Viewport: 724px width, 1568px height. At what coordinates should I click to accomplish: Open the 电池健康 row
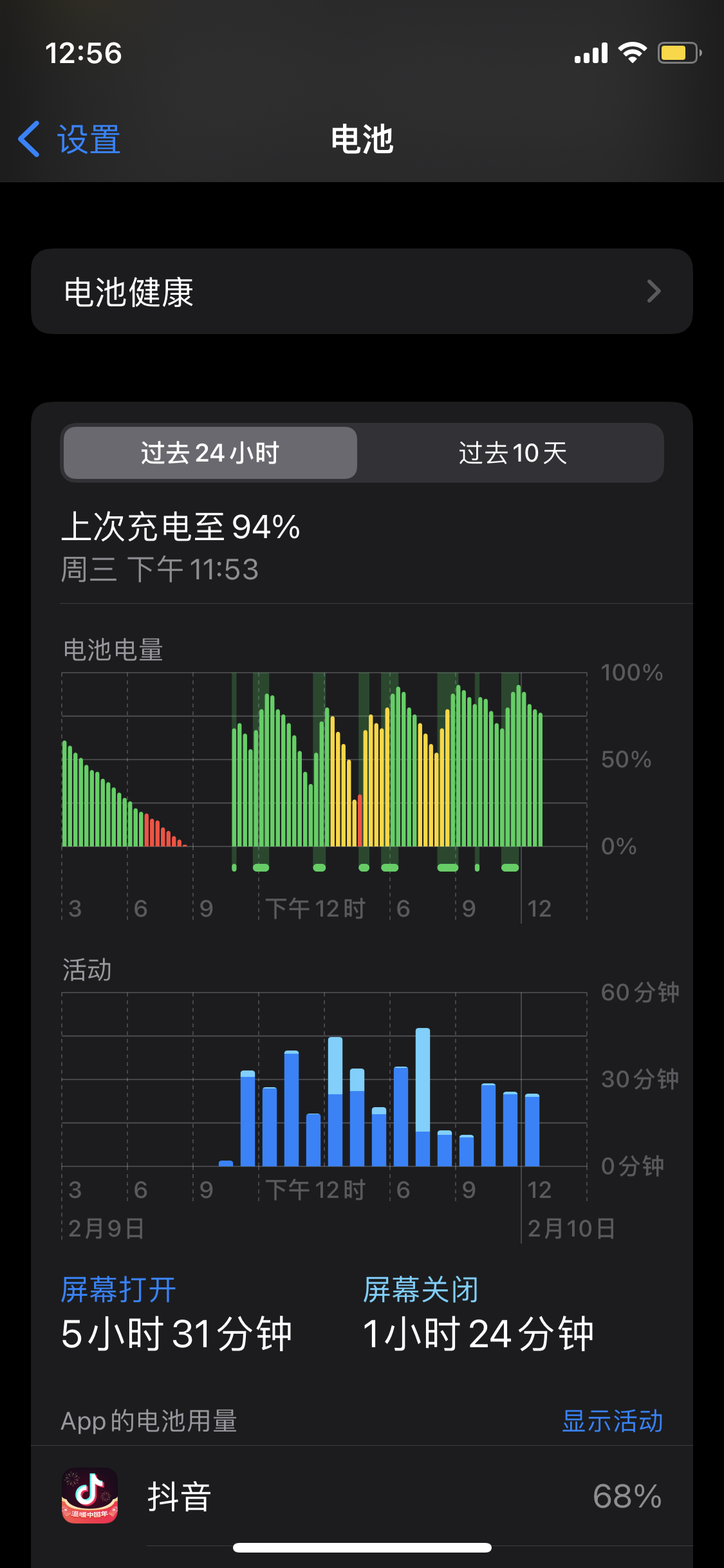pos(362,292)
